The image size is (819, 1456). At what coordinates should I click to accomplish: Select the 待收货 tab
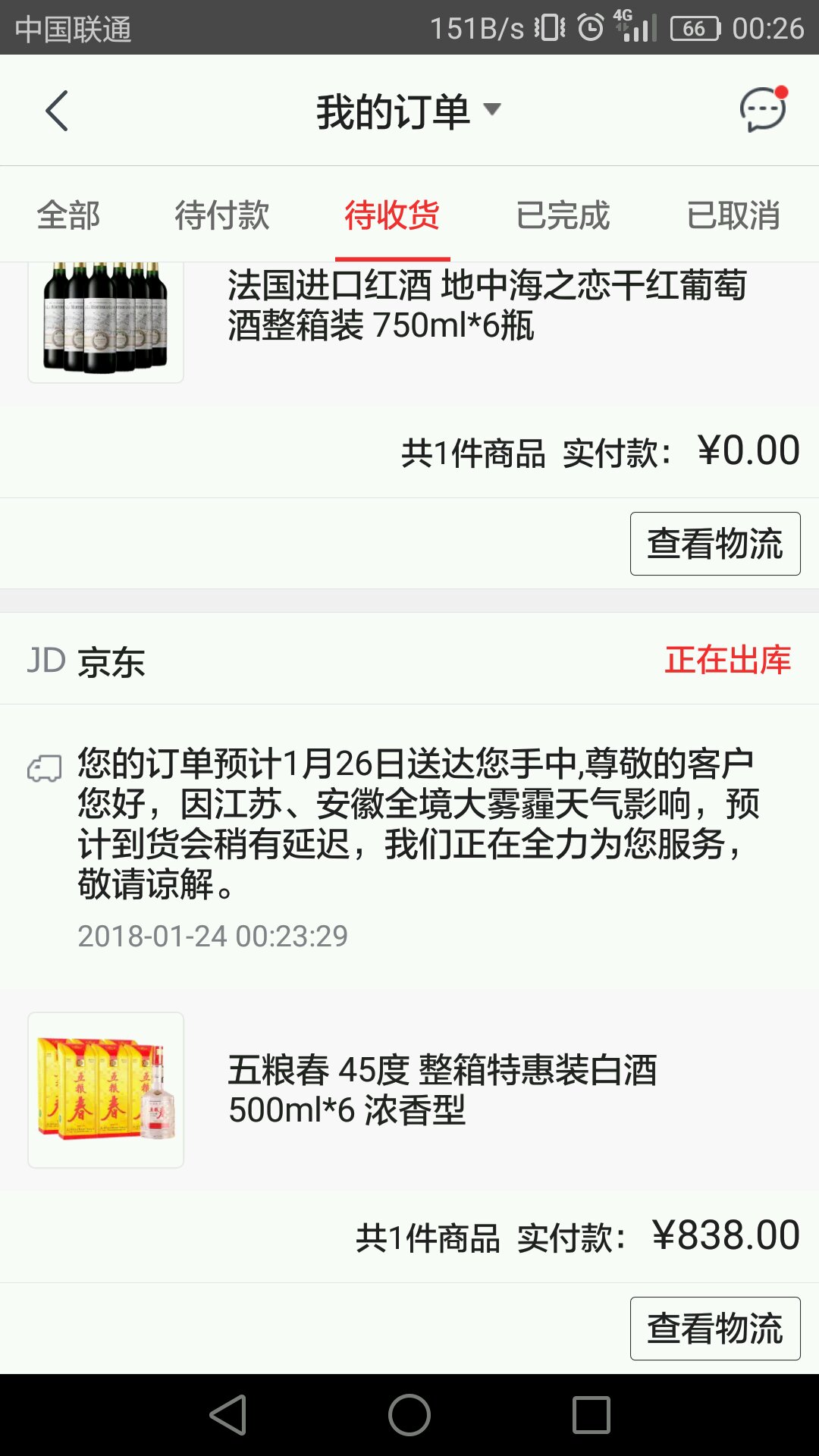(x=392, y=215)
